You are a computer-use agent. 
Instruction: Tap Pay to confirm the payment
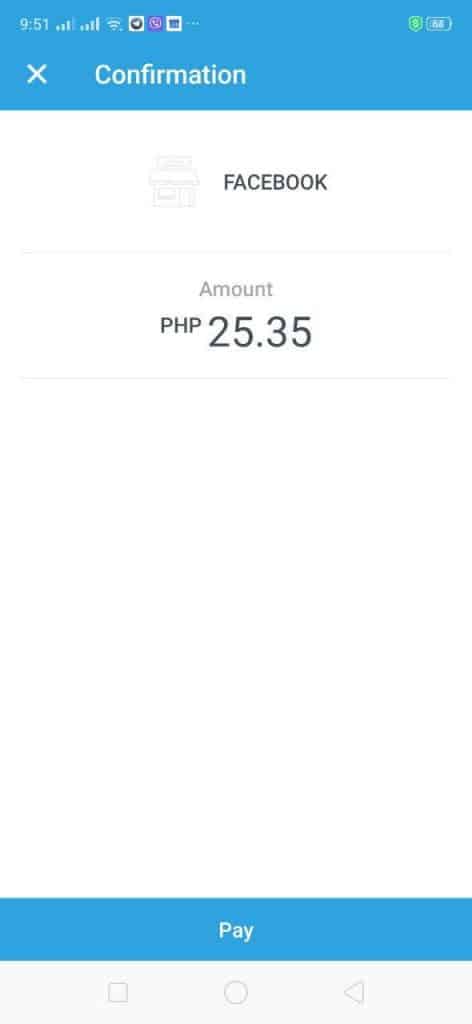point(236,929)
